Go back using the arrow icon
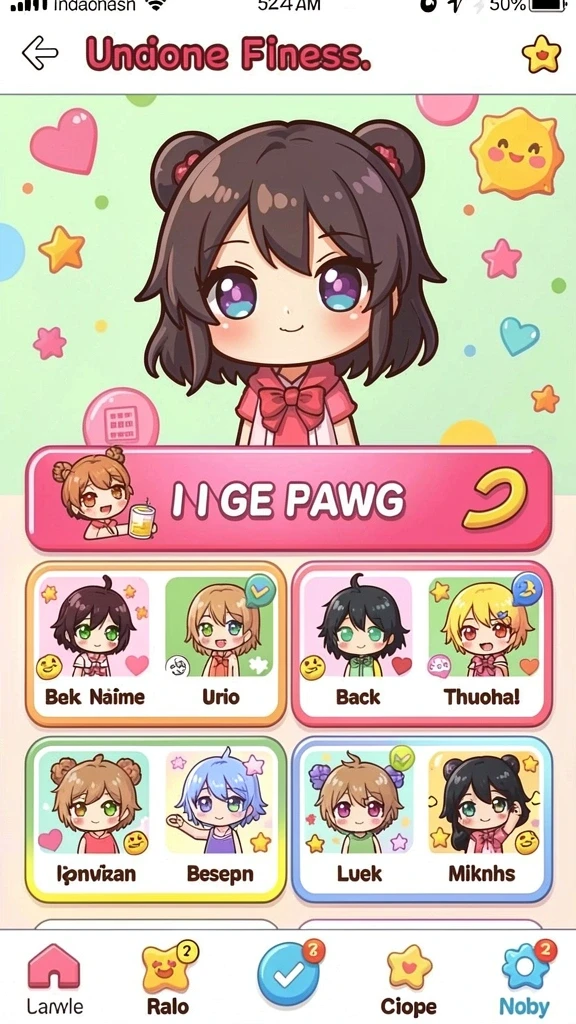 [x=40, y=52]
